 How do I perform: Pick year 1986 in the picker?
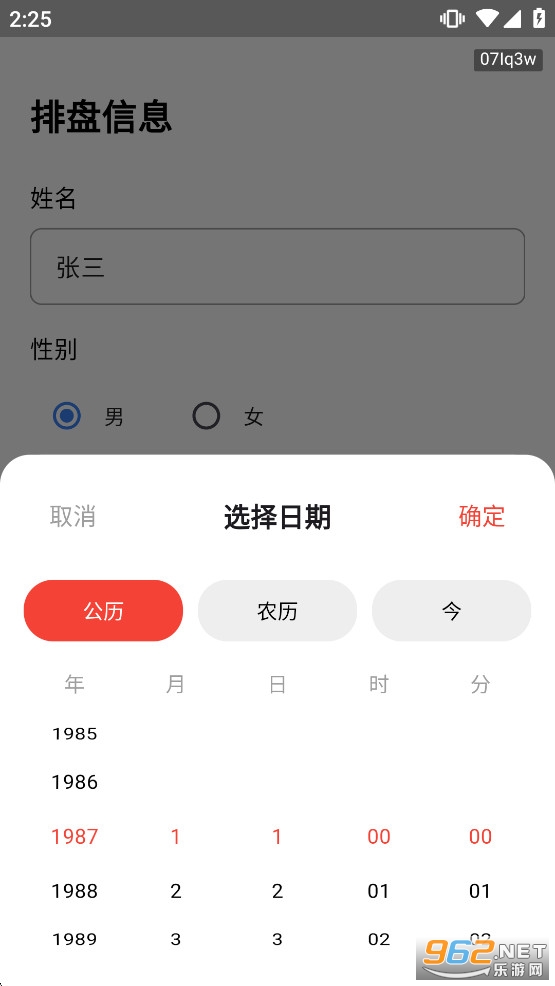[75, 782]
